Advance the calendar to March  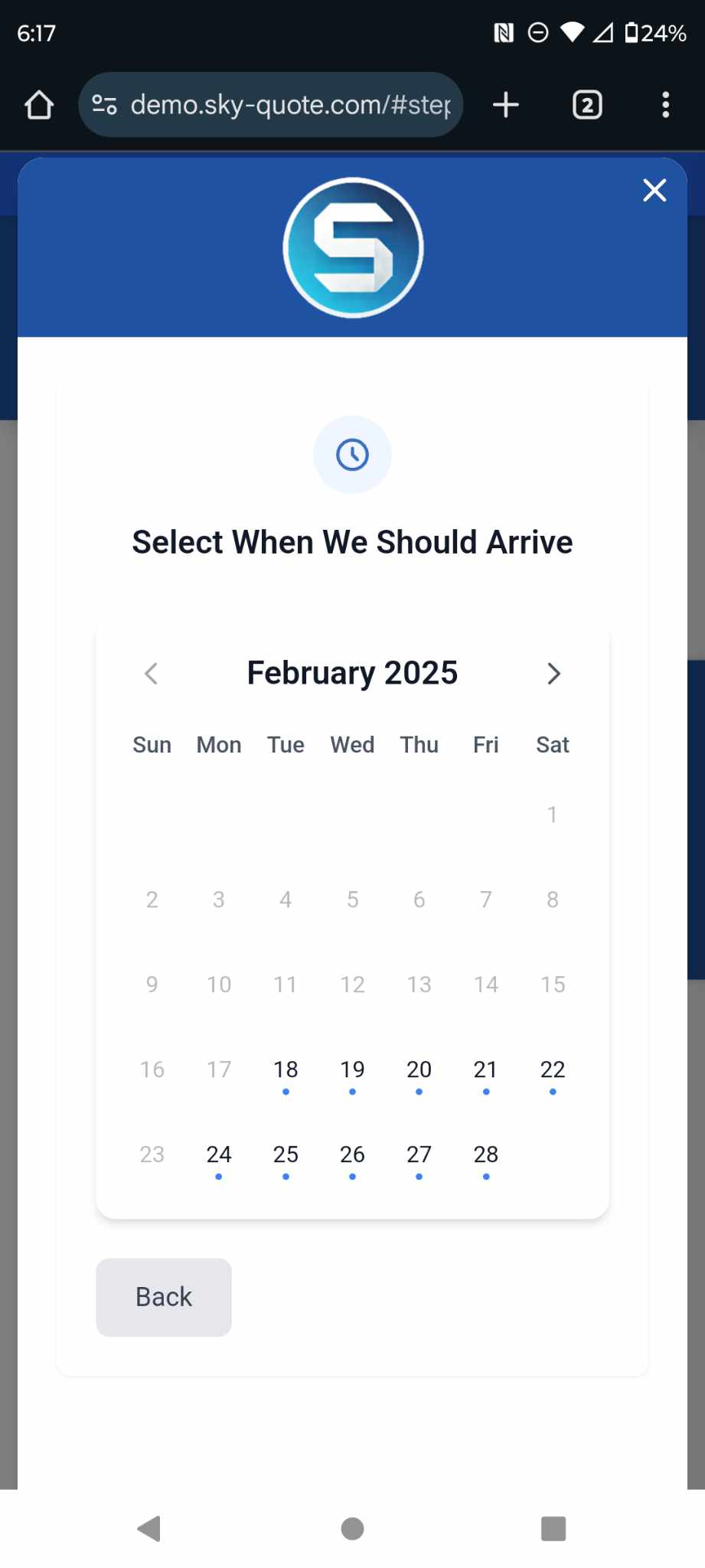coord(553,674)
